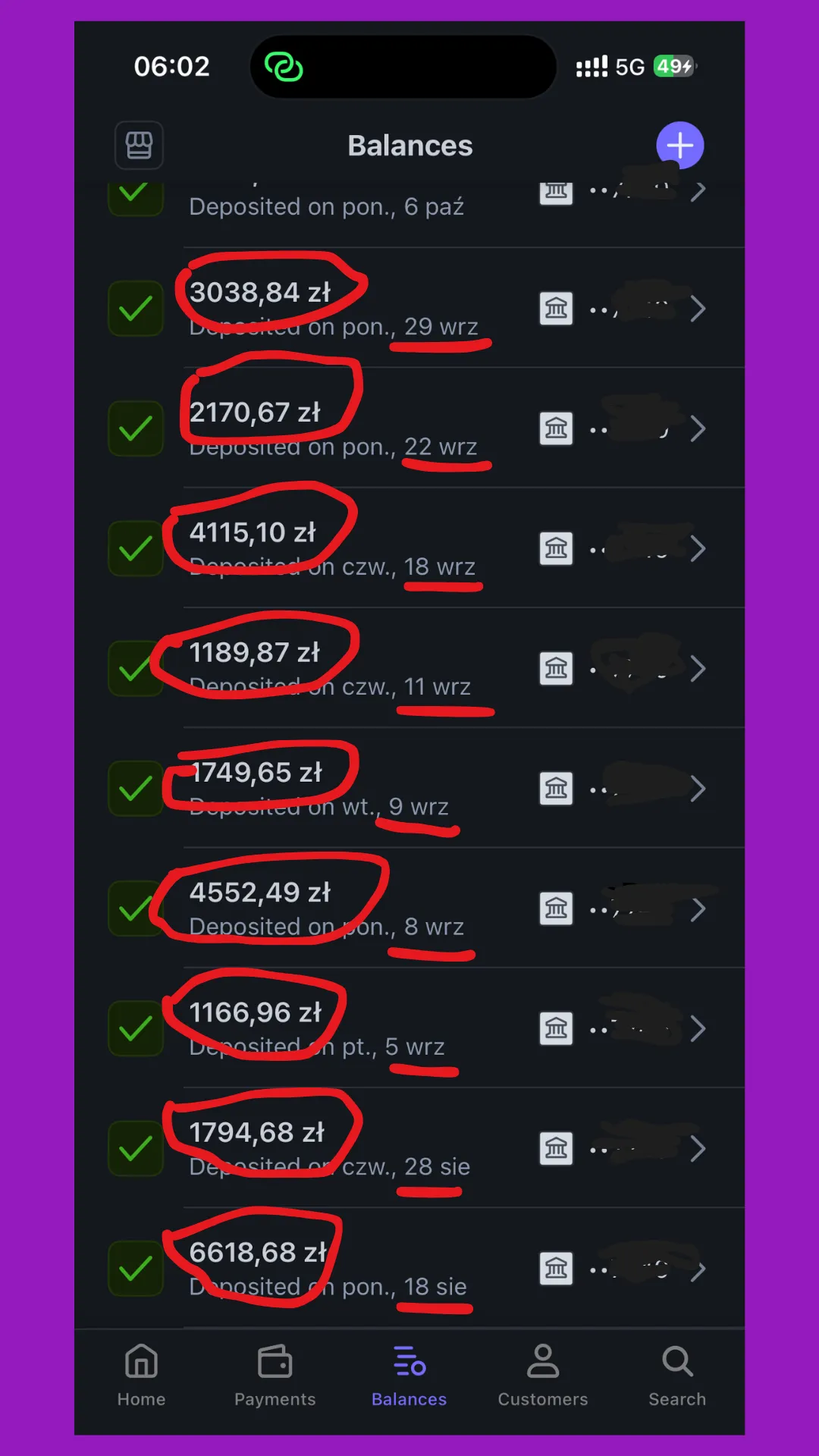Open the 1189,87 zł payout from 11 wrz
Screen dimensions: 819x1456
tap(409, 668)
